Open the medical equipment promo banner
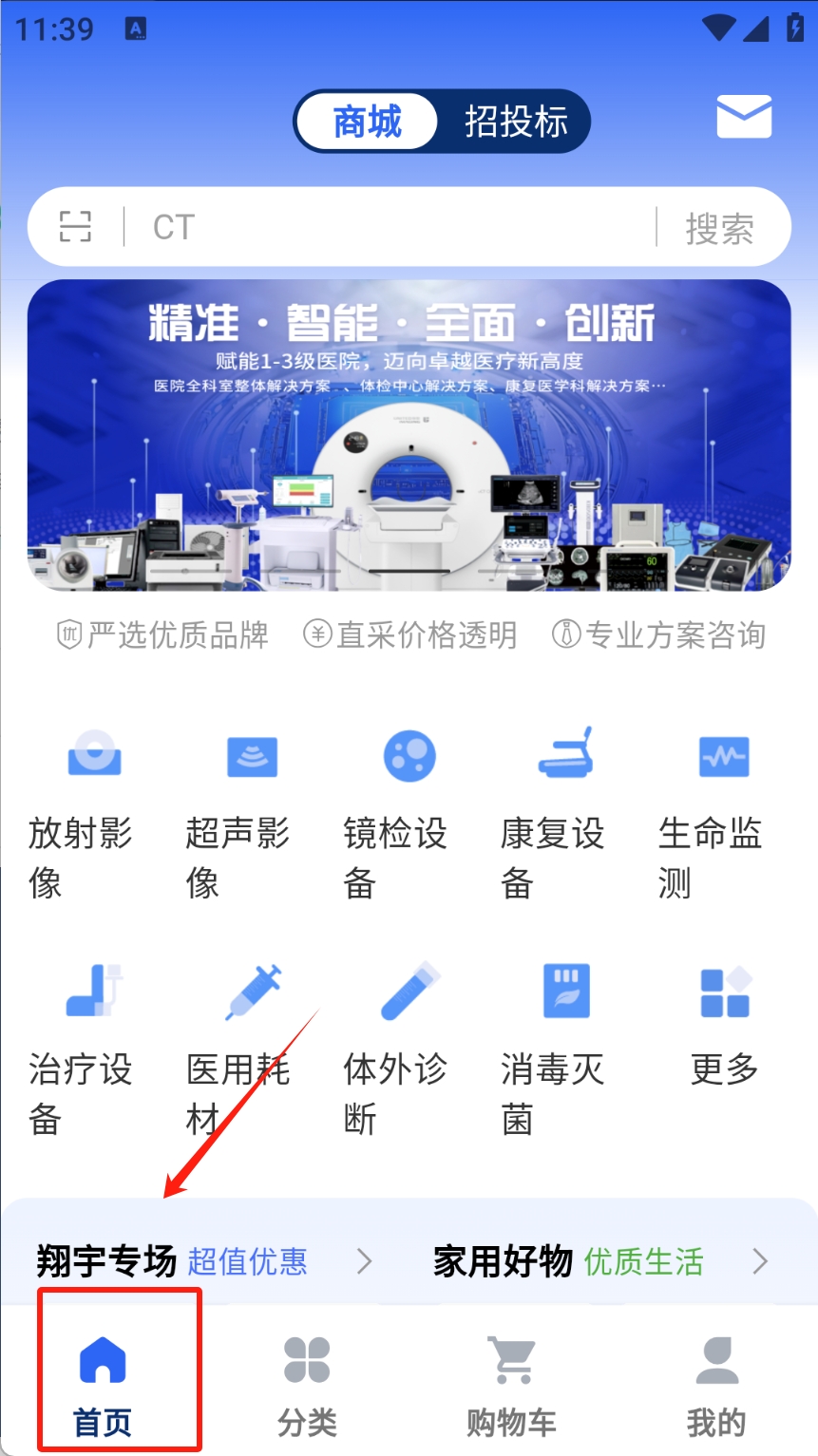The image size is (818, 1456). [x=409, y=435]
